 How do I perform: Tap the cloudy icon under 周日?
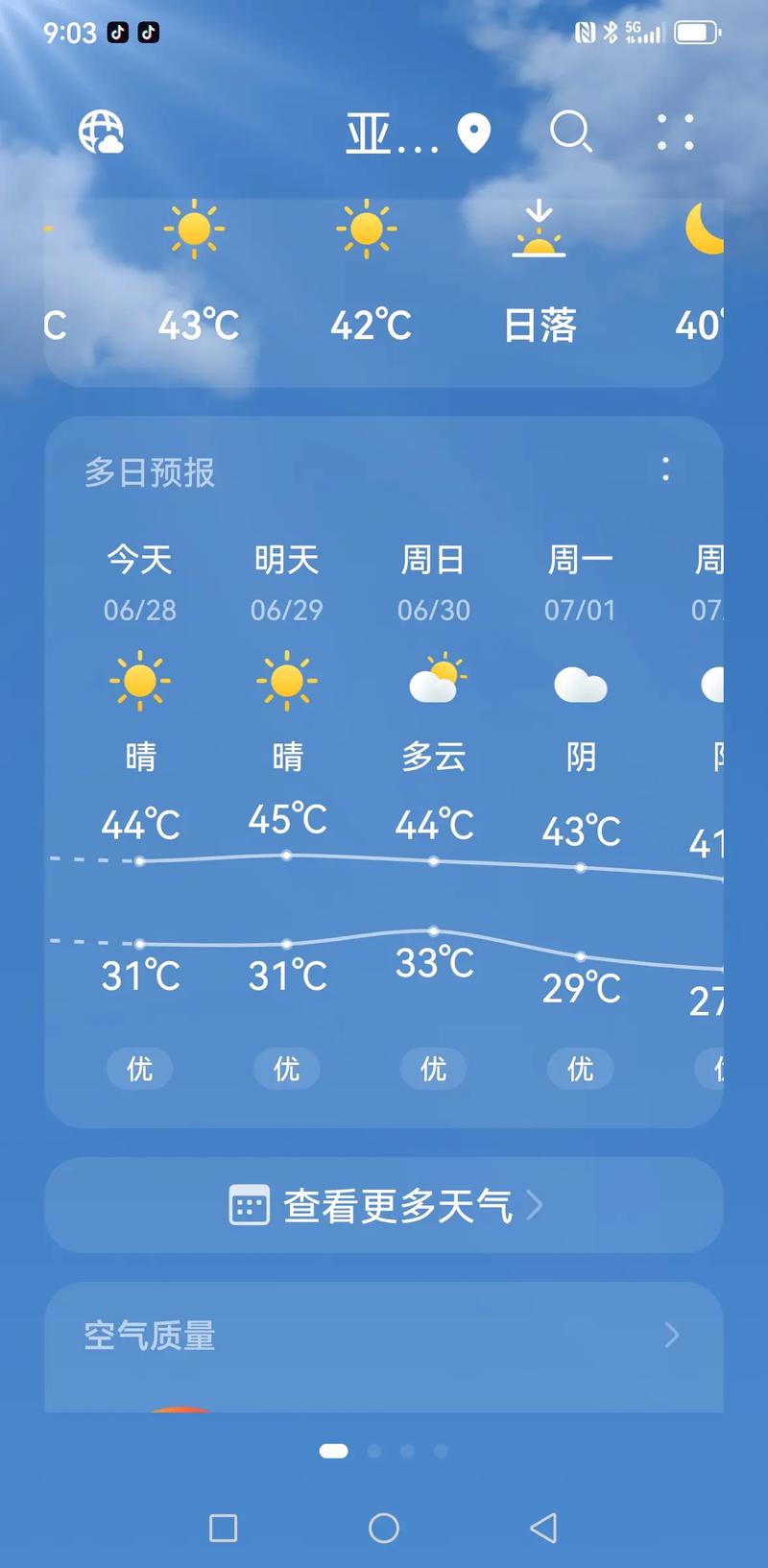433,681
